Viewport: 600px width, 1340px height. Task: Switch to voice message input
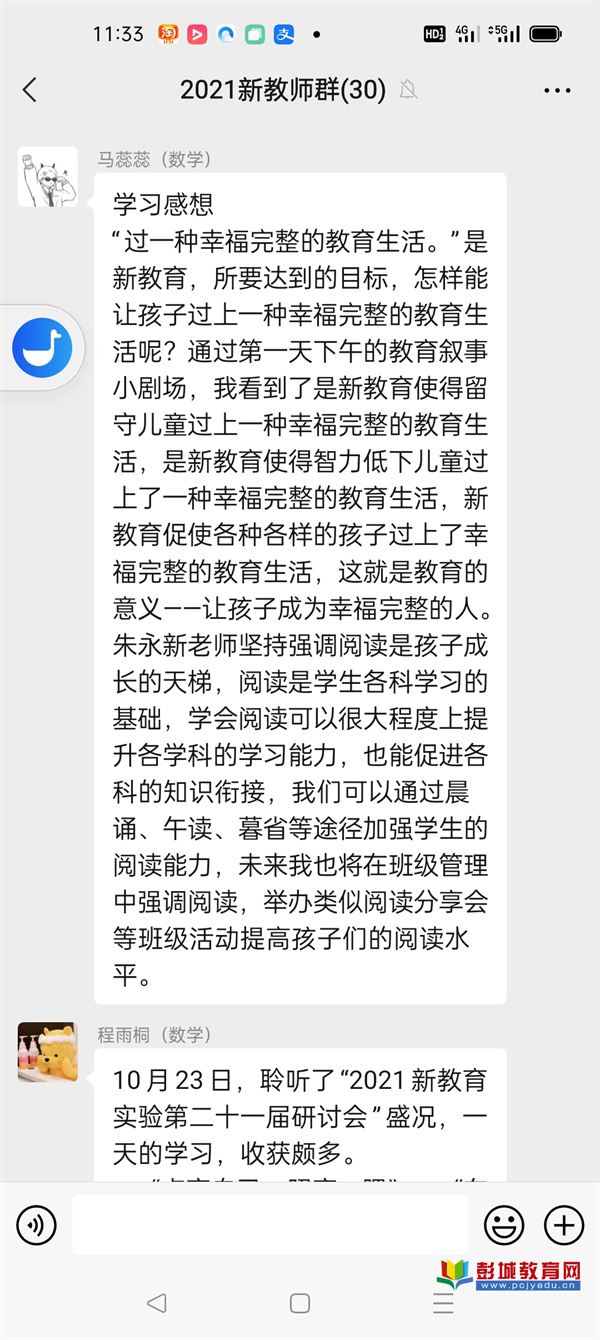[37, 1225]
